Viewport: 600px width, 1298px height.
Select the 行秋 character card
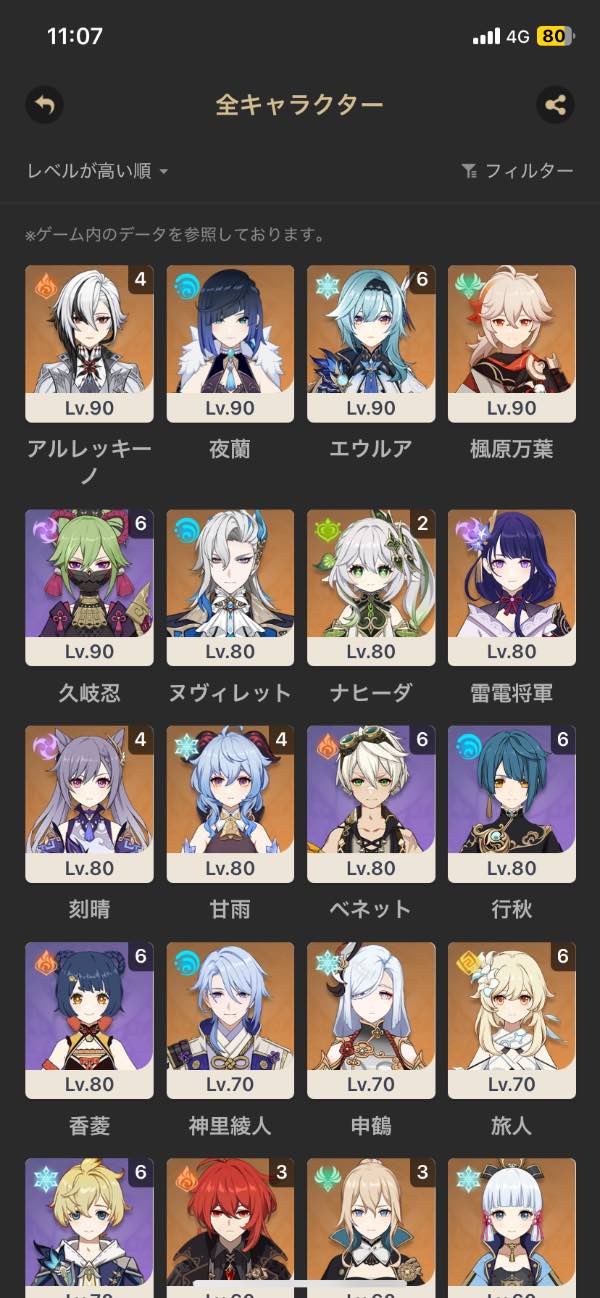[512, 803]
